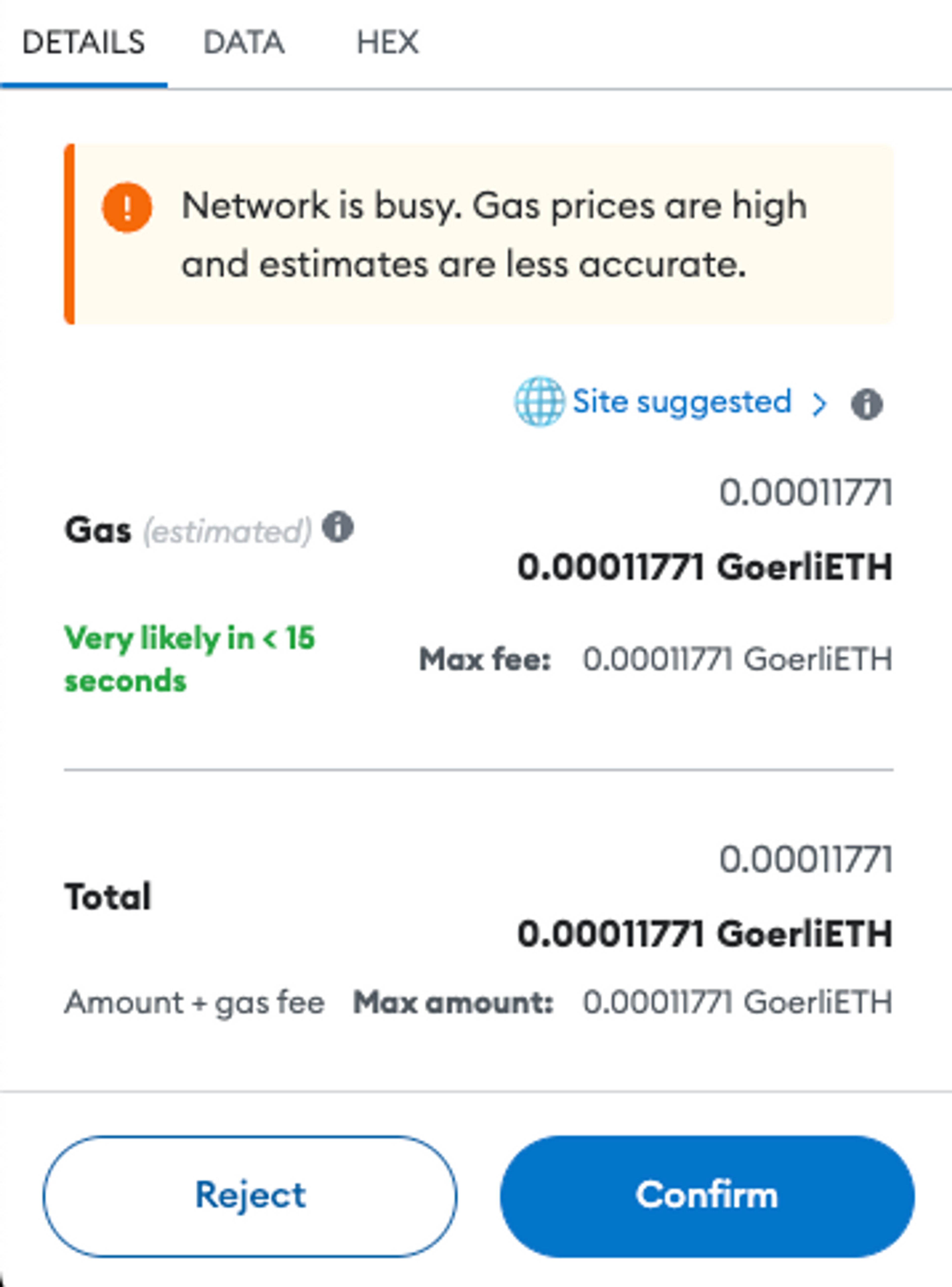Tap the Gas estimated info icon
Image resolution: width=952 pixels, height=1287 pixels.
338,527
